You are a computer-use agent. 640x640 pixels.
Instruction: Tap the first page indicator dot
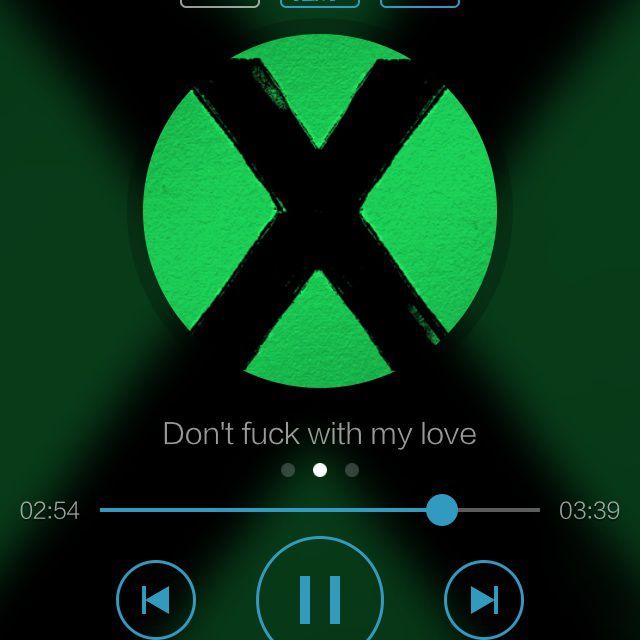[x=288, y=470]
